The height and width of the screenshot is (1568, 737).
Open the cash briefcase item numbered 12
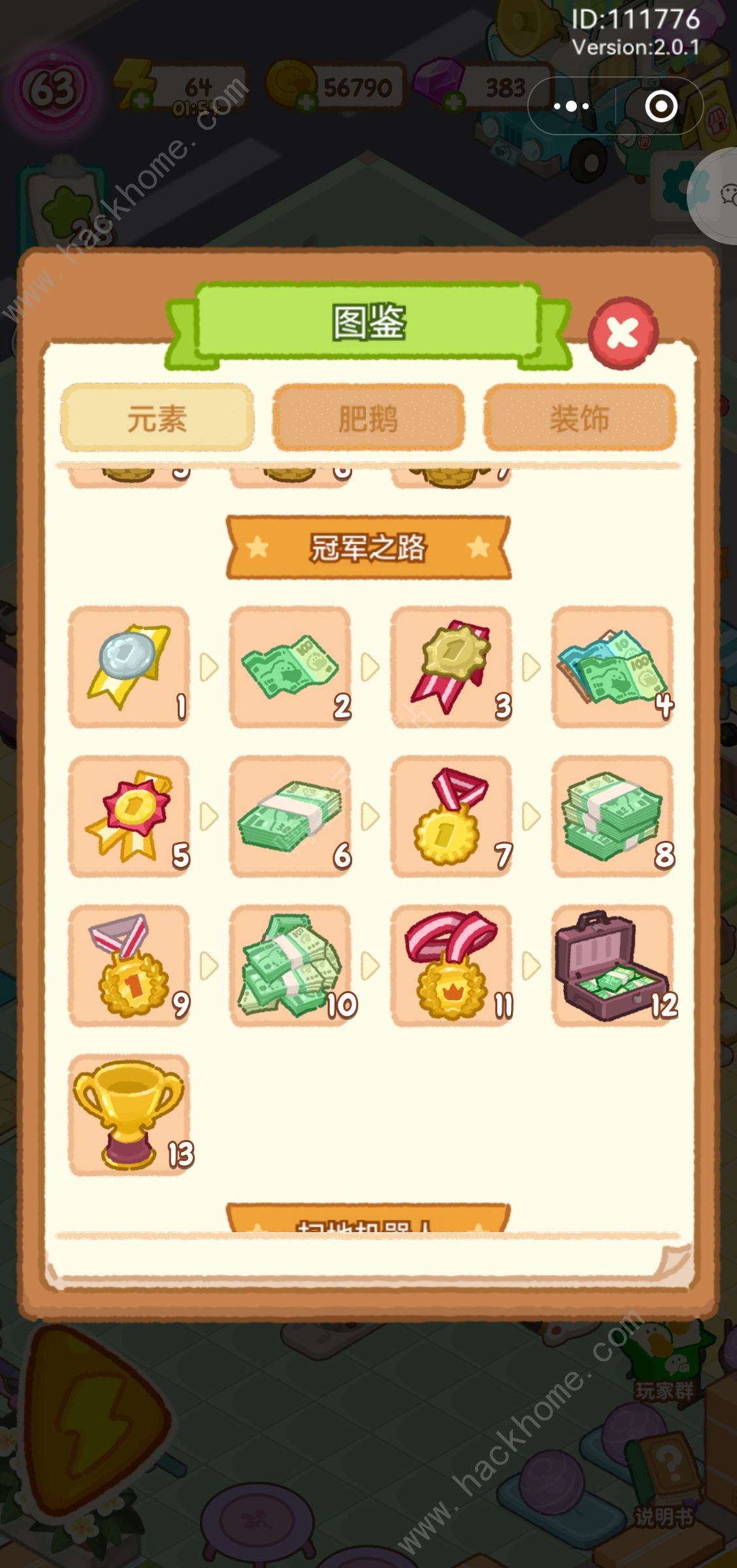pyautogui.click(x=612, y=965)
